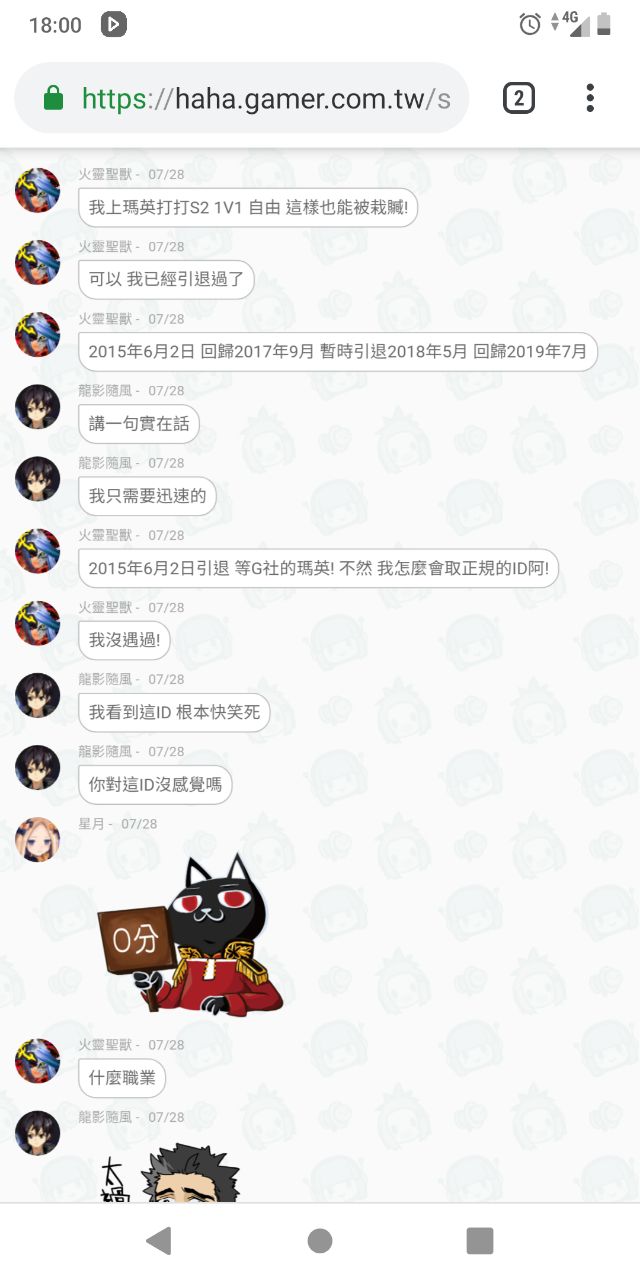This screenshot has width=640, height=1280.
Task: Tap the URL address bar
Action: coord(241,98)
